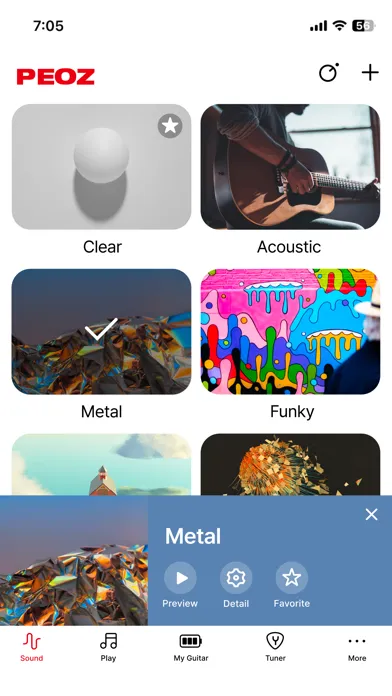Open the More tab
The image size is (392, 696).
[x=357, y=647]
